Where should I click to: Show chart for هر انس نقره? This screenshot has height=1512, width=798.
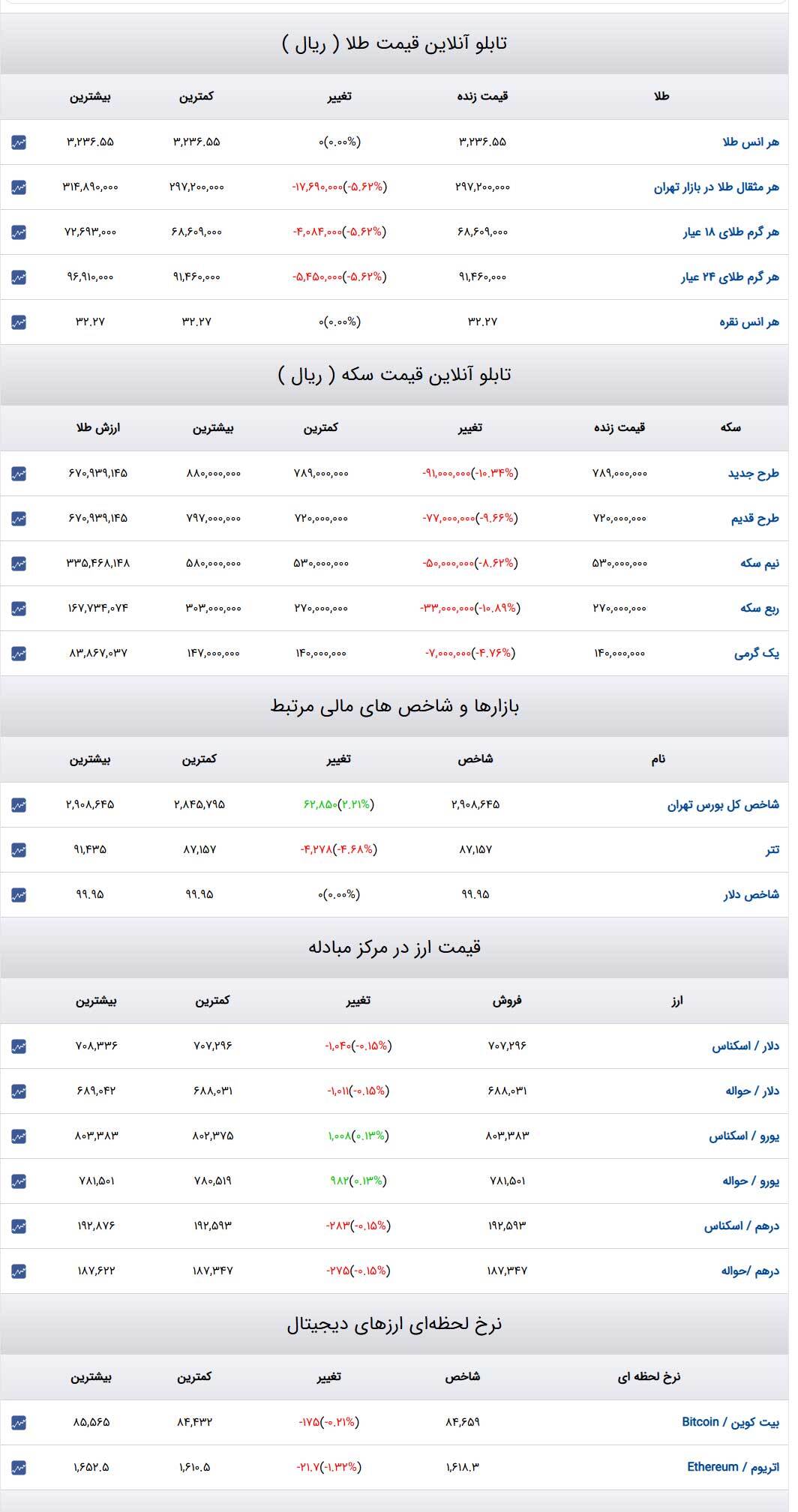19,322
